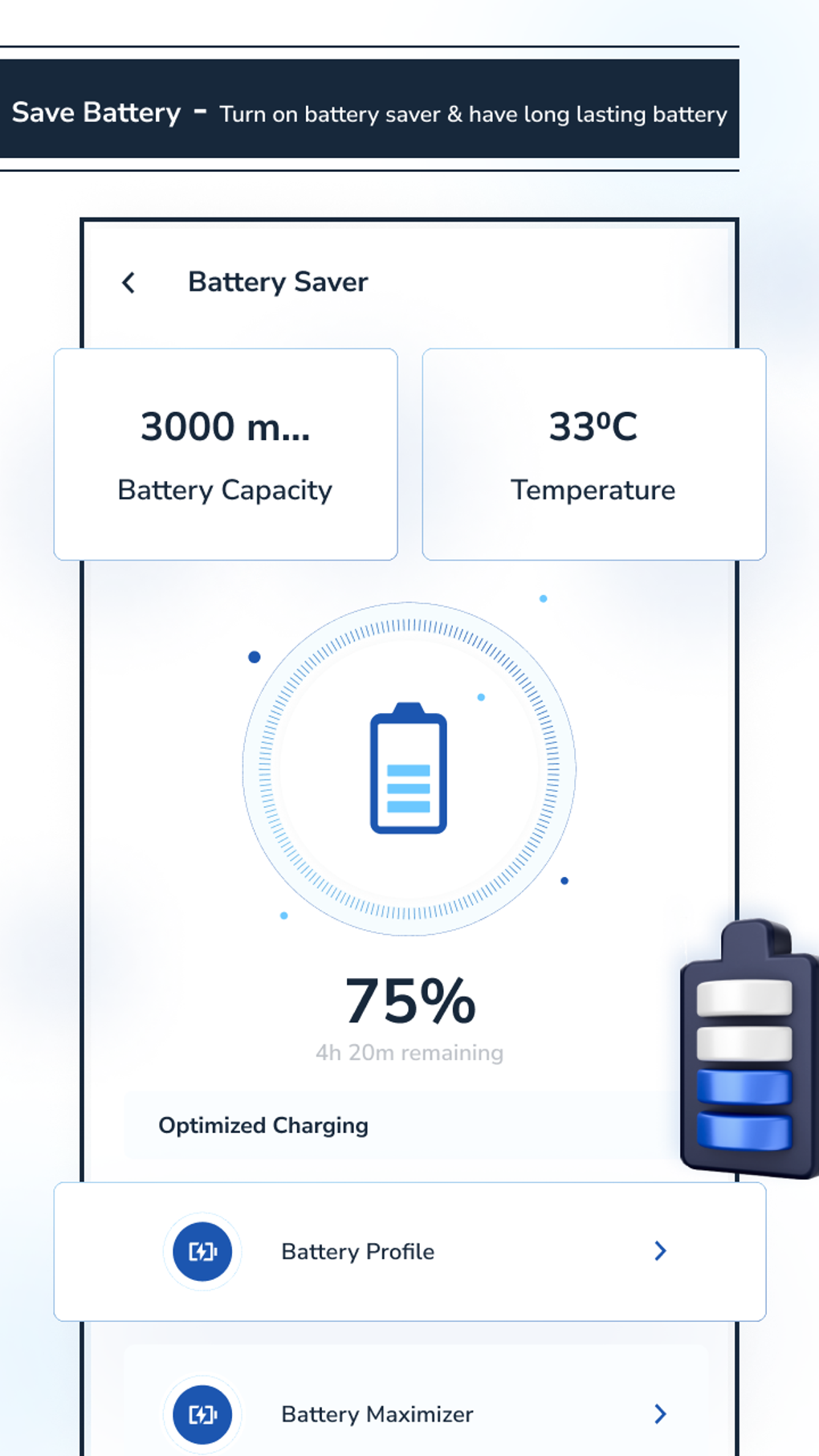Tap the central battery level icon
The height and width of the screenshot is (1456, 819).
408,769
